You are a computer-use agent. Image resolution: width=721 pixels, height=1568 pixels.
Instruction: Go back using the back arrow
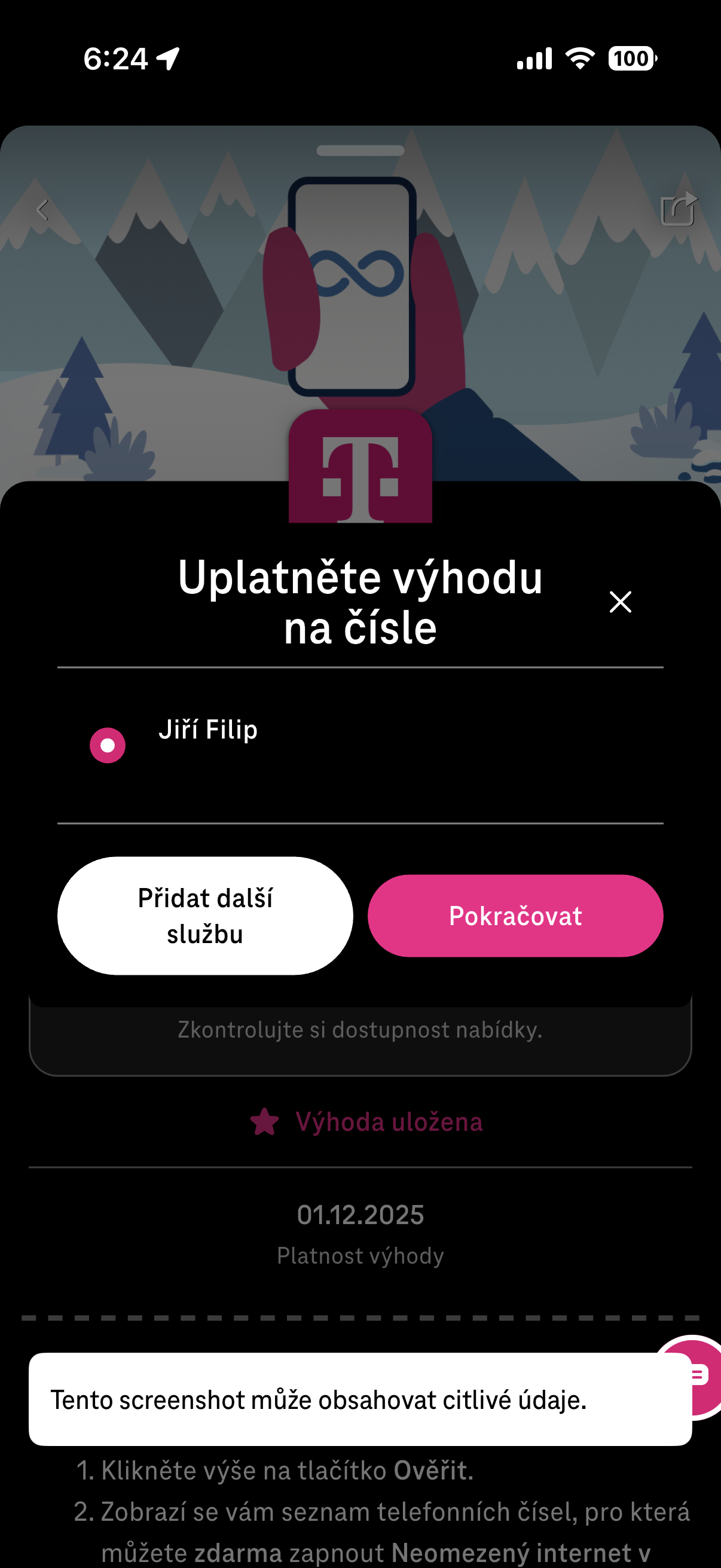tap(42, 210)
